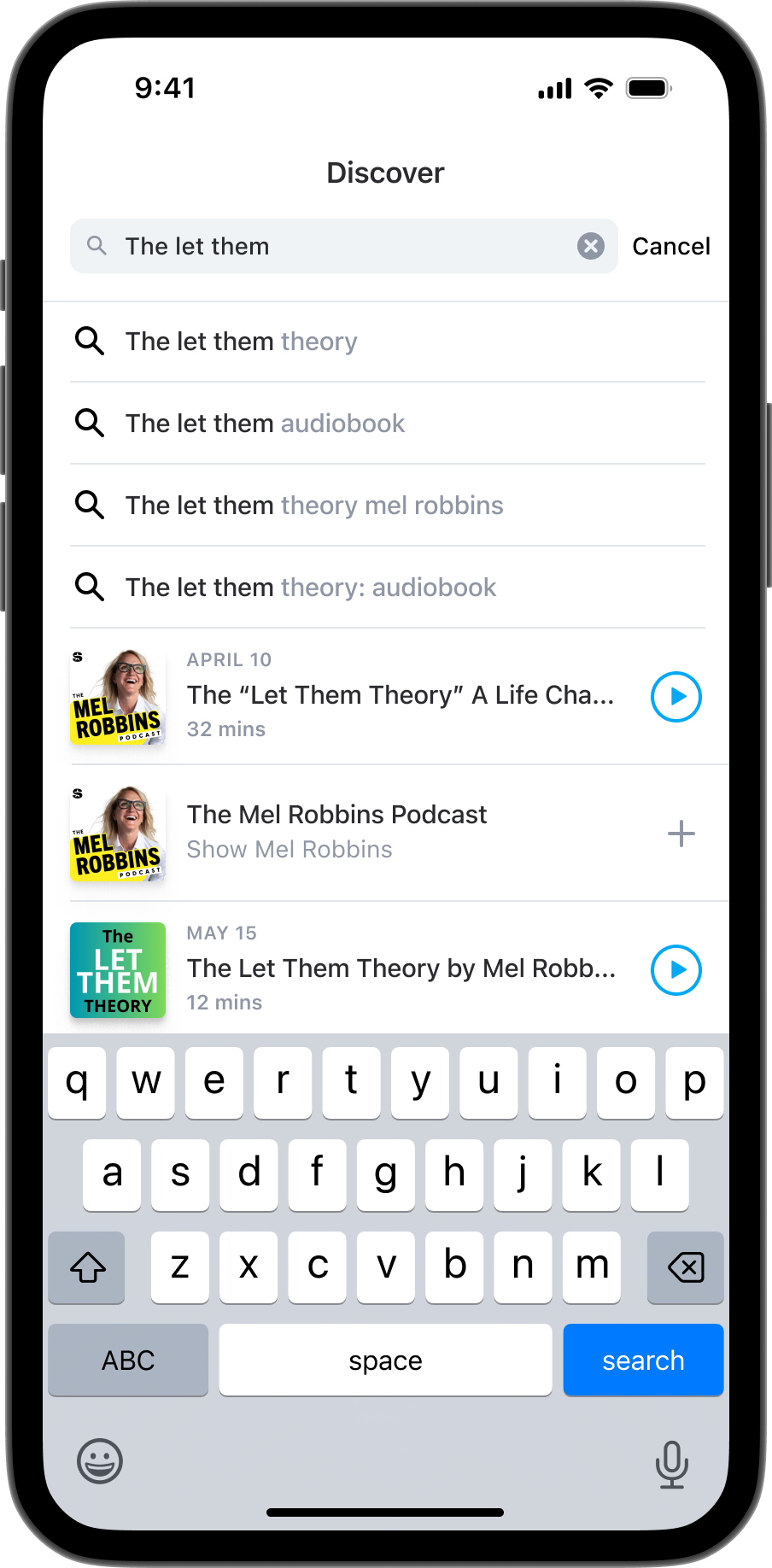The width and height of the screenshot is (772, 1568).
Task: Open the April 10 "Let Them Theory" episode
Action: click(400, 695)
